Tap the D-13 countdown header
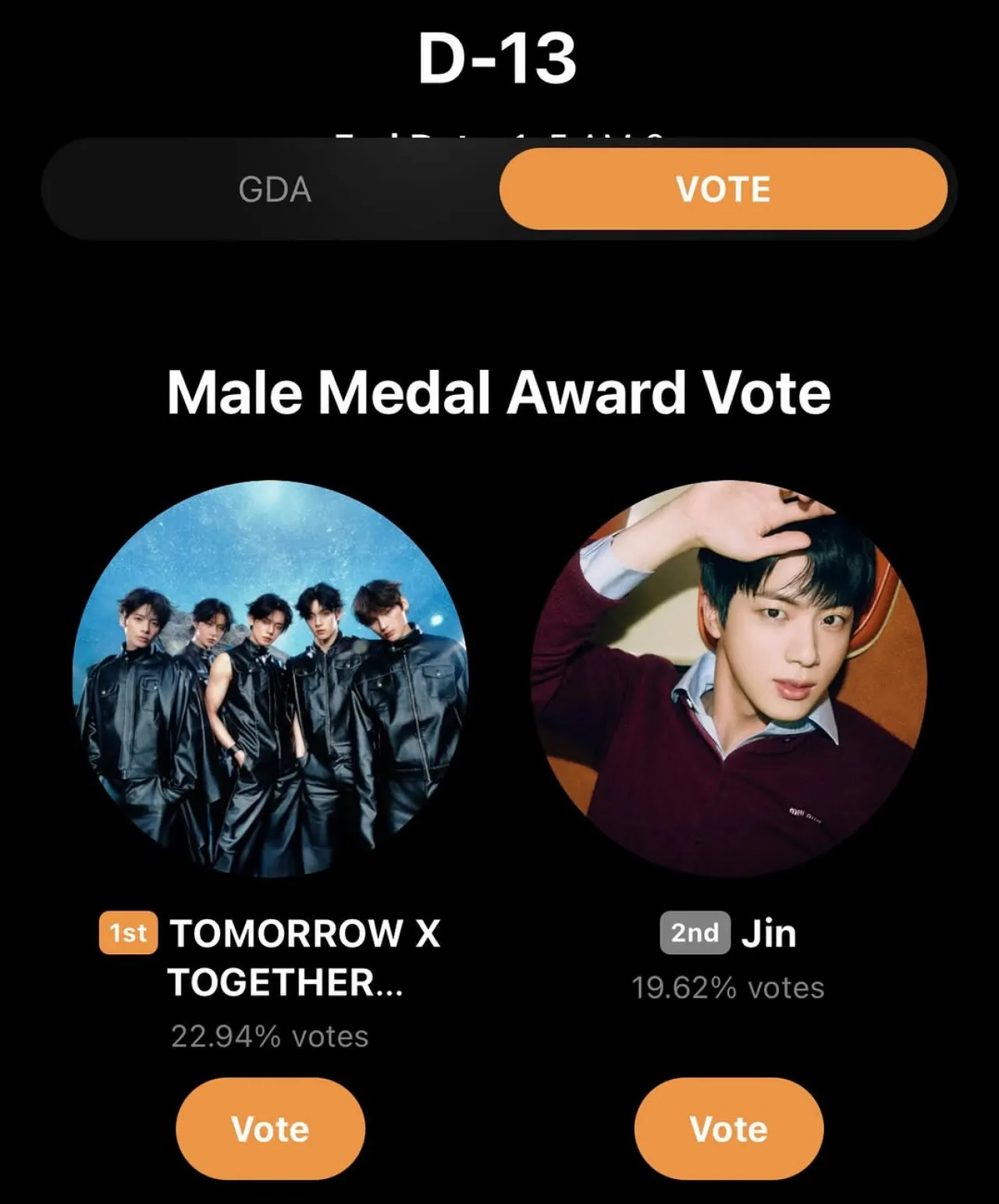This screenshot has height=1204, width=999. coord(499,55)
